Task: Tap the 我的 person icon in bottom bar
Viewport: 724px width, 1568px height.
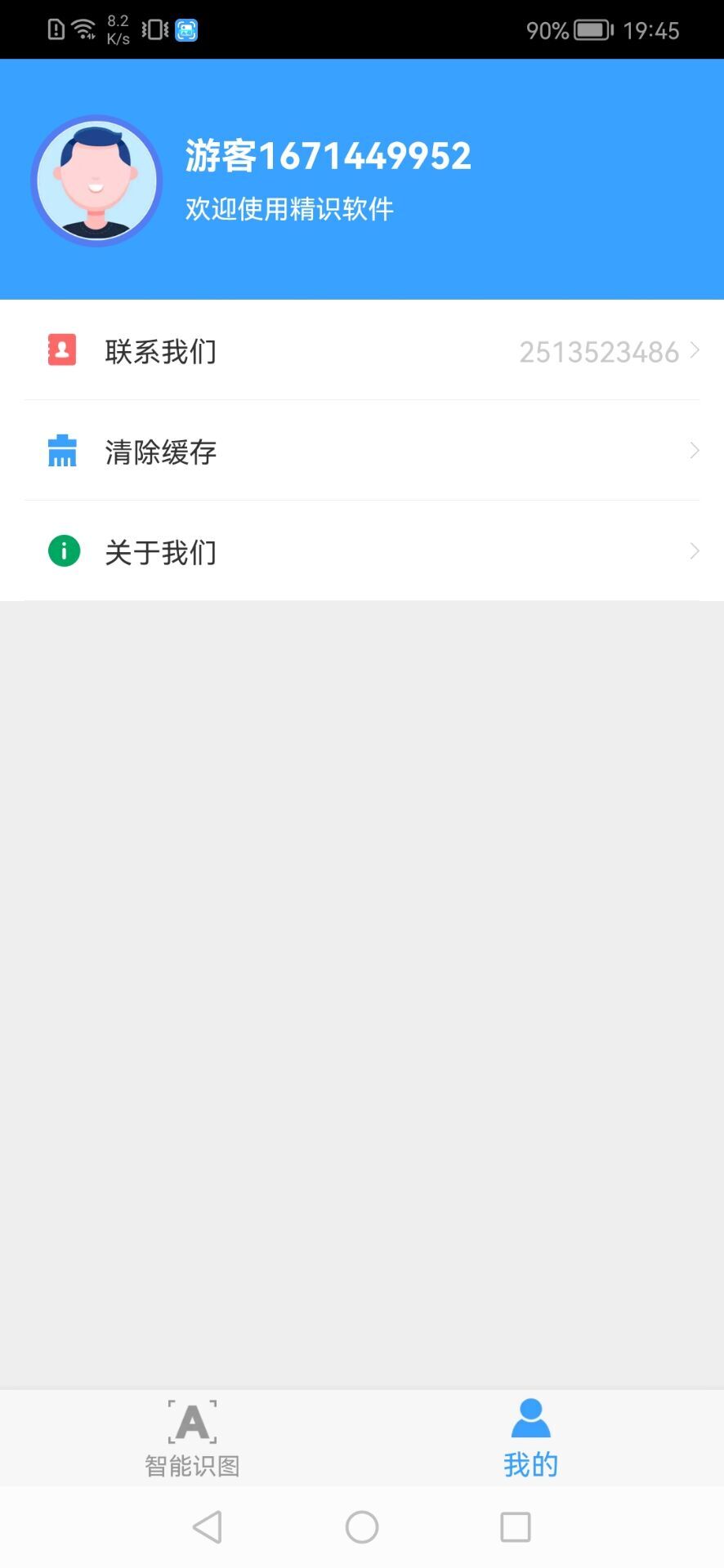Action: pos(530,1419)
